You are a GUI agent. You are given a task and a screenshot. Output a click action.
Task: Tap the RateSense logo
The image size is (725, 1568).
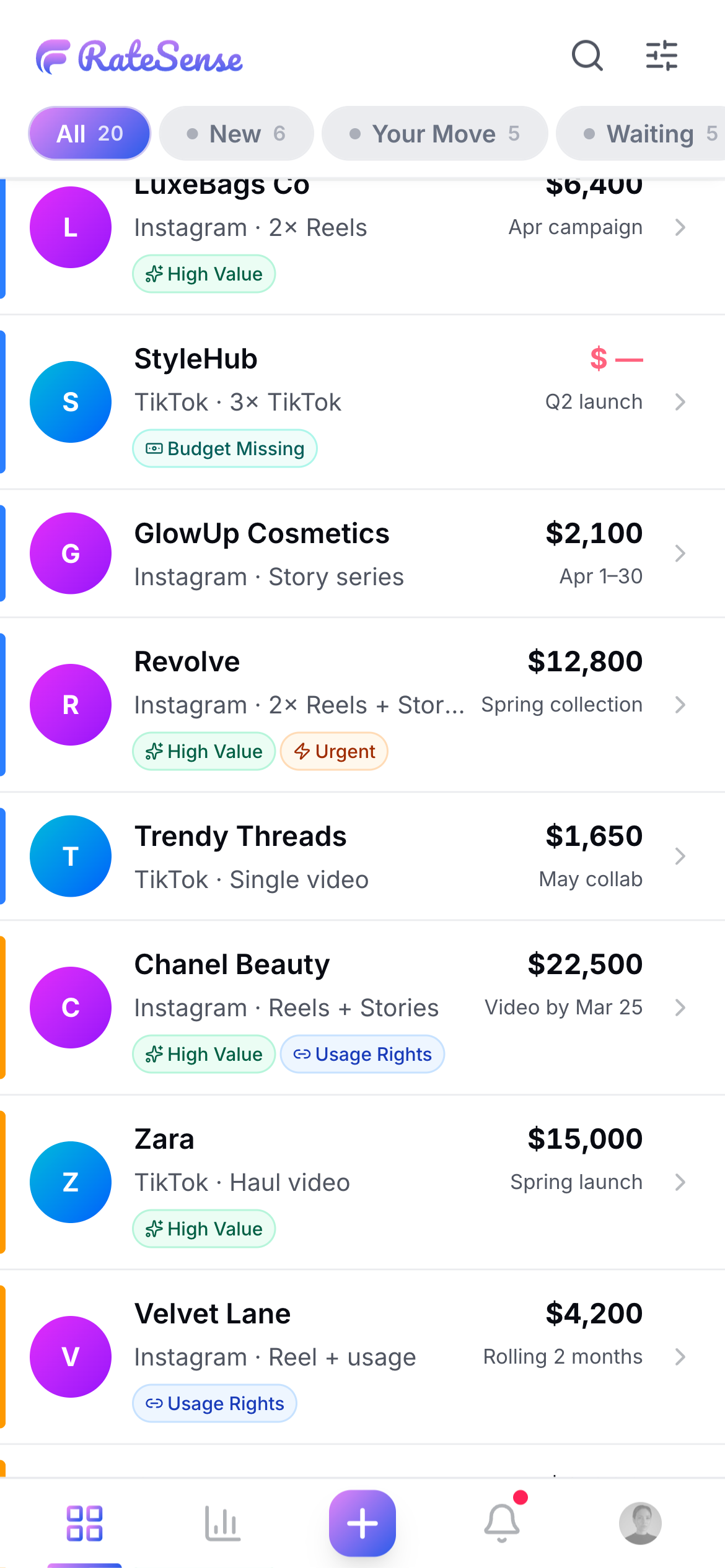point(138,57)
